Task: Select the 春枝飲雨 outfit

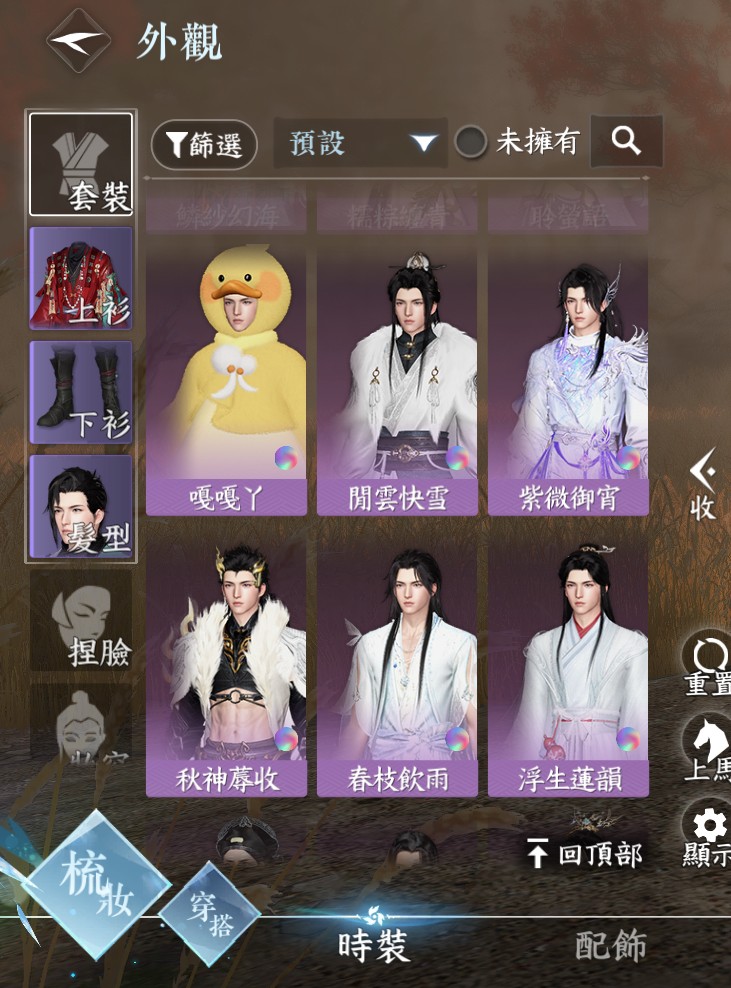Action: coord(397,665)
